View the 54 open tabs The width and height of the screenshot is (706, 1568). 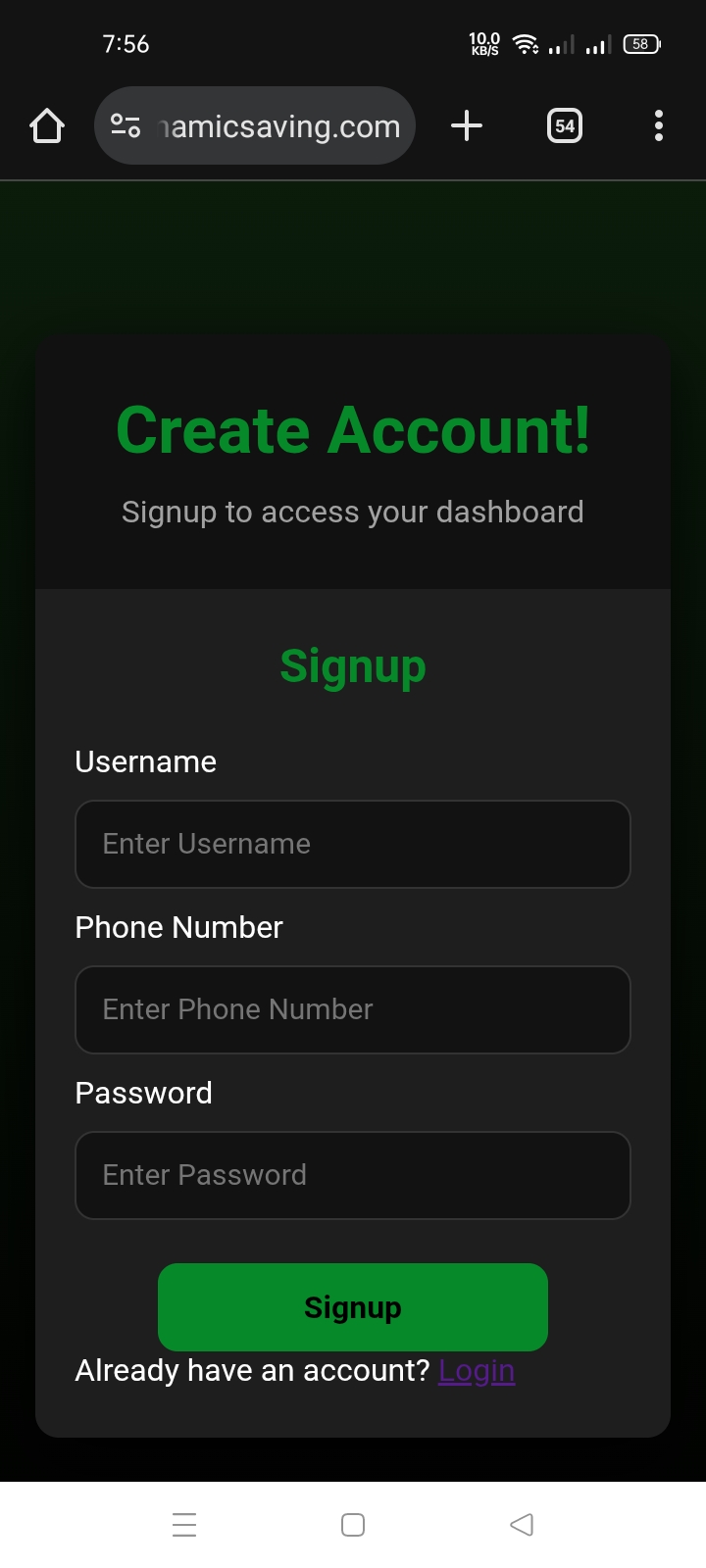[x=564, y=126]
